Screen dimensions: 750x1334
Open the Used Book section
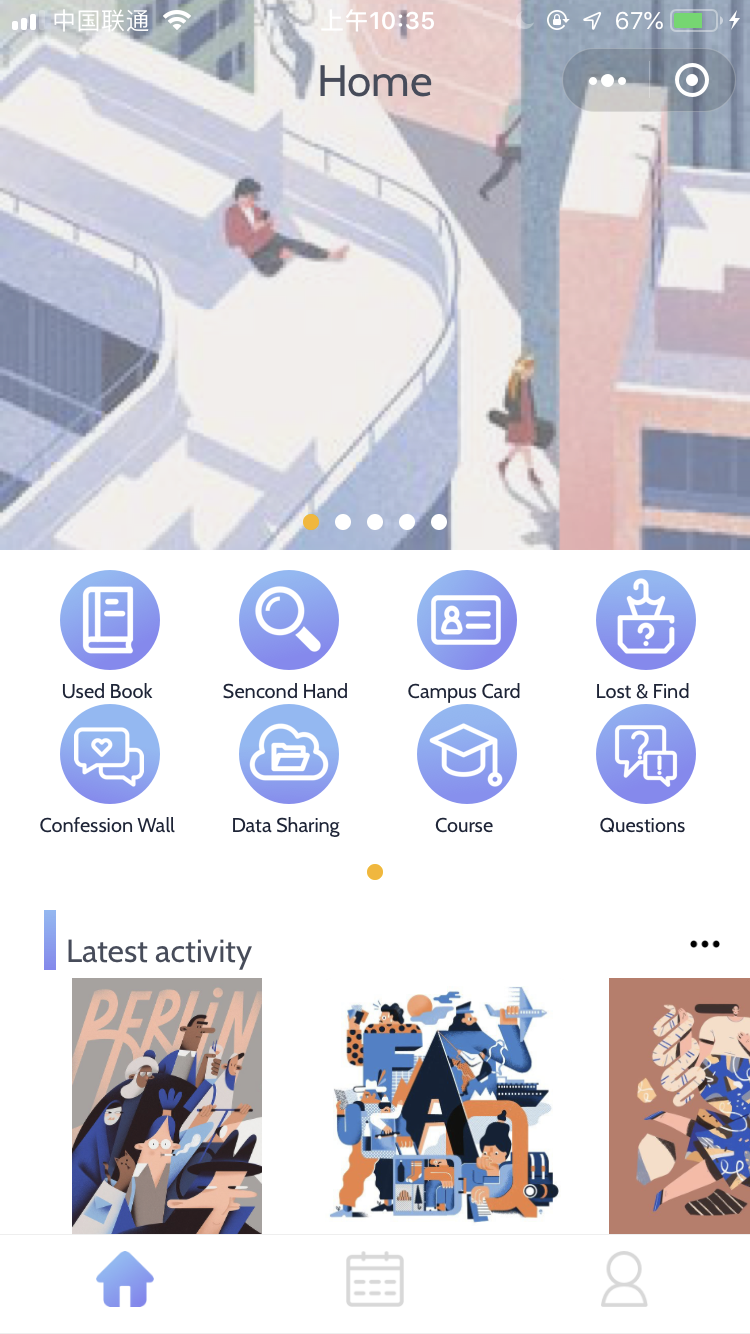pos(109,620)
